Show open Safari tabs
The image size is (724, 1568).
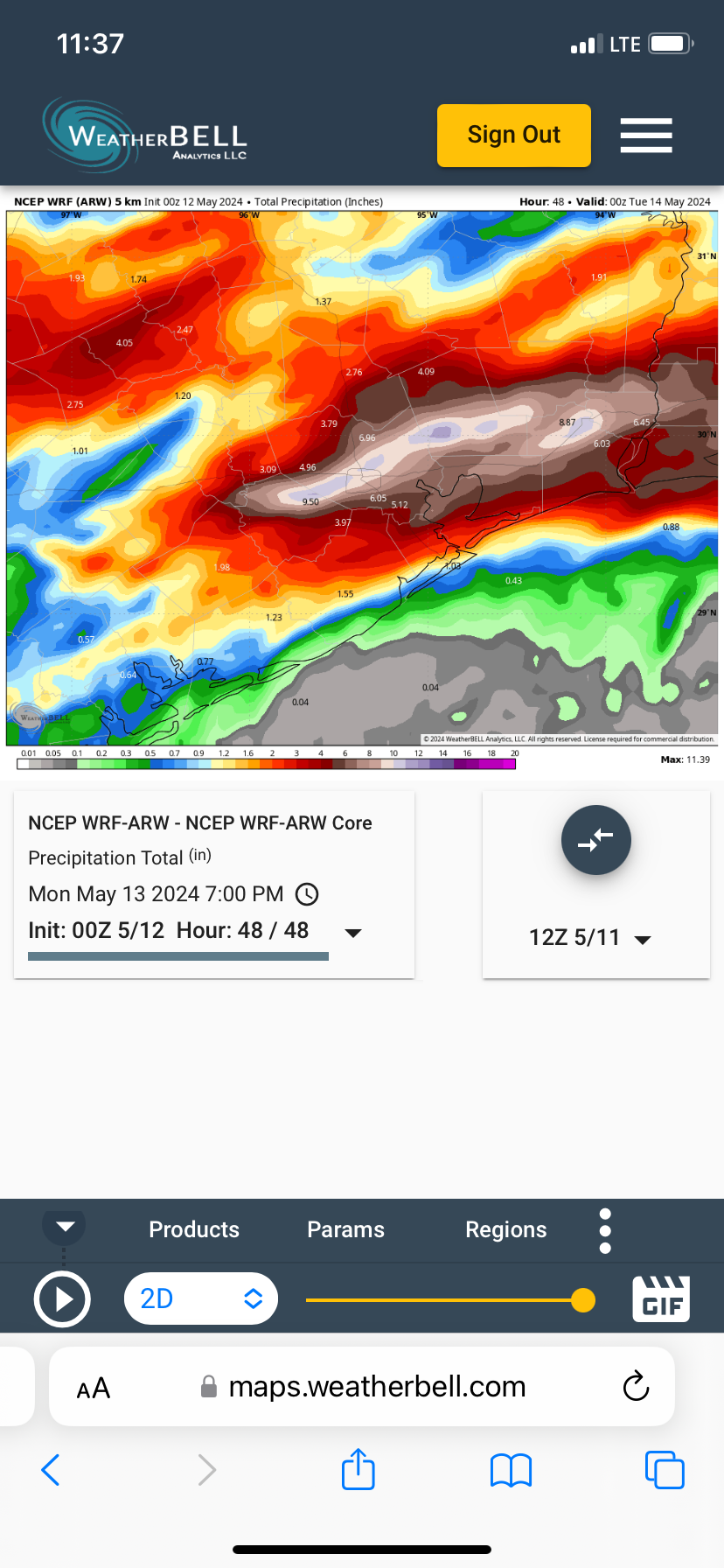[x=665, y=1470]
